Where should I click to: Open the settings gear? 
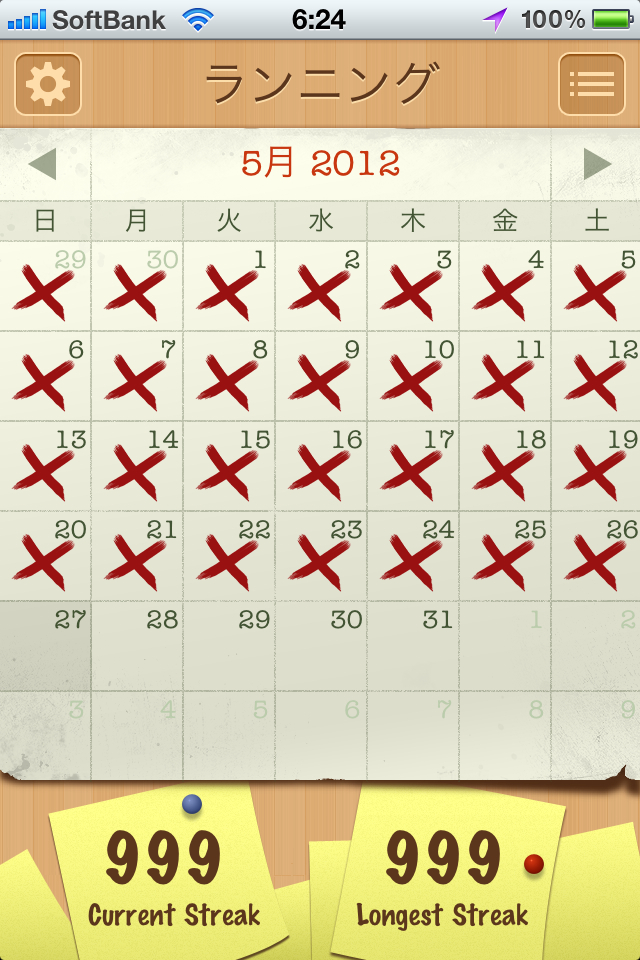tap(48, 84)
